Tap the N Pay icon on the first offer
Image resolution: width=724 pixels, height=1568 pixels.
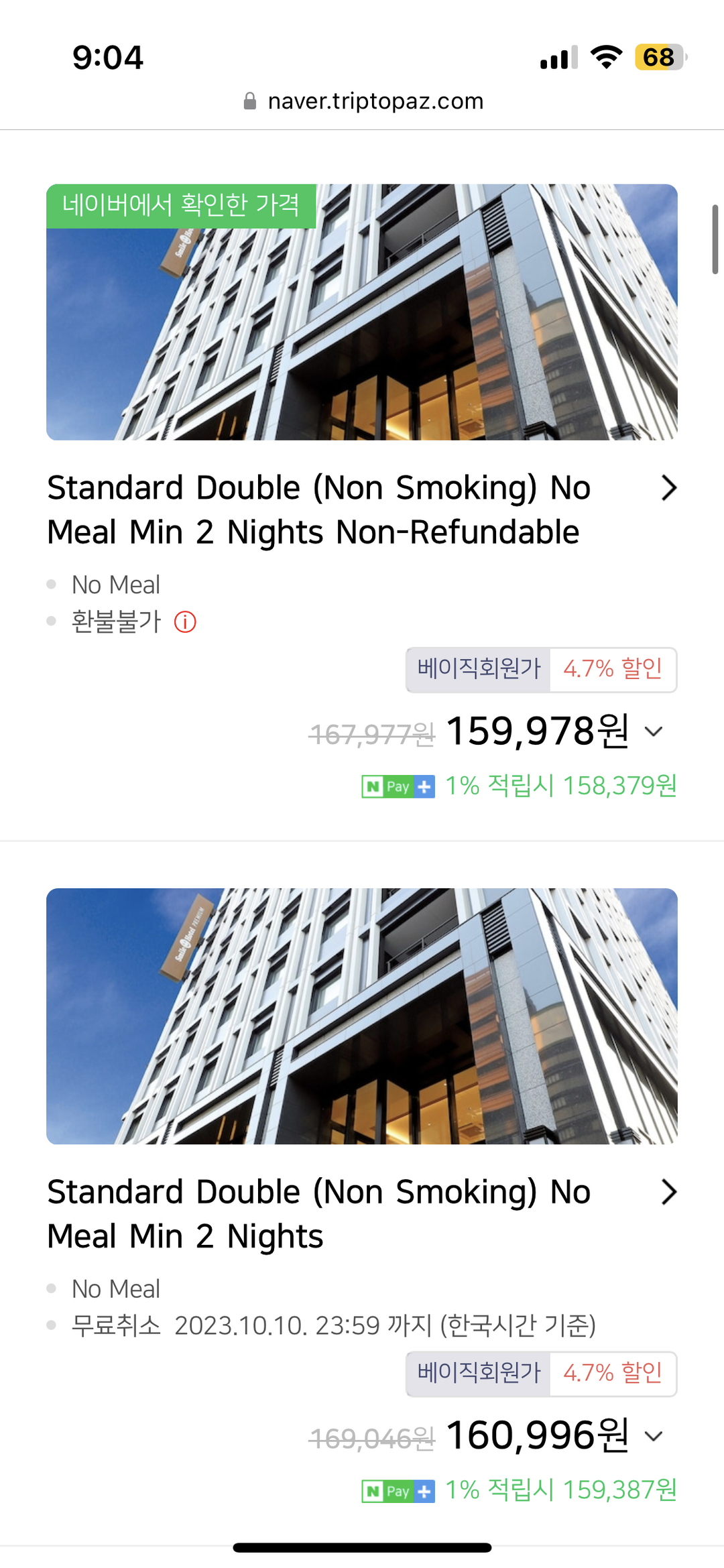coord(389,785)
